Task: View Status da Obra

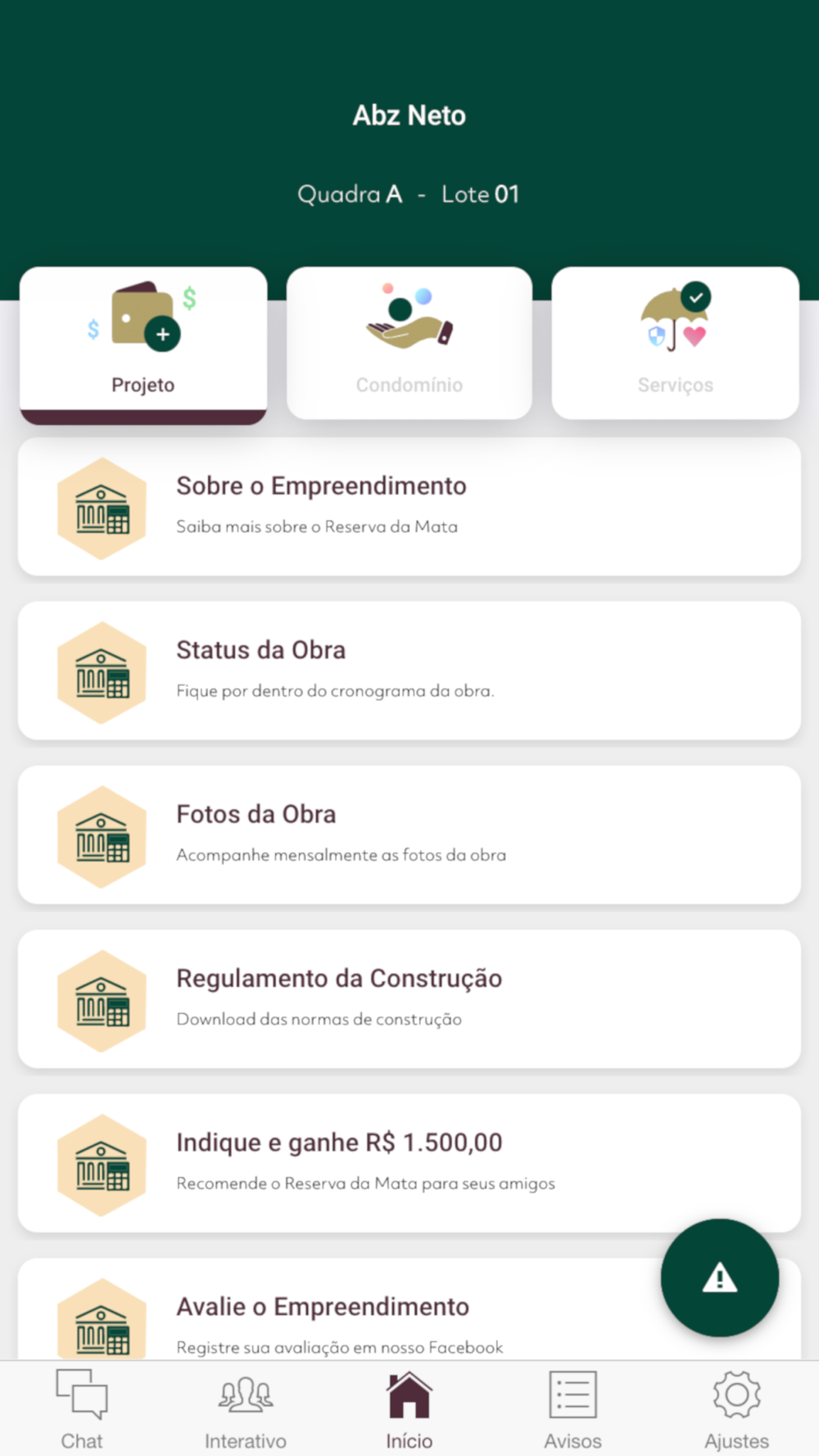Action: 409,671
